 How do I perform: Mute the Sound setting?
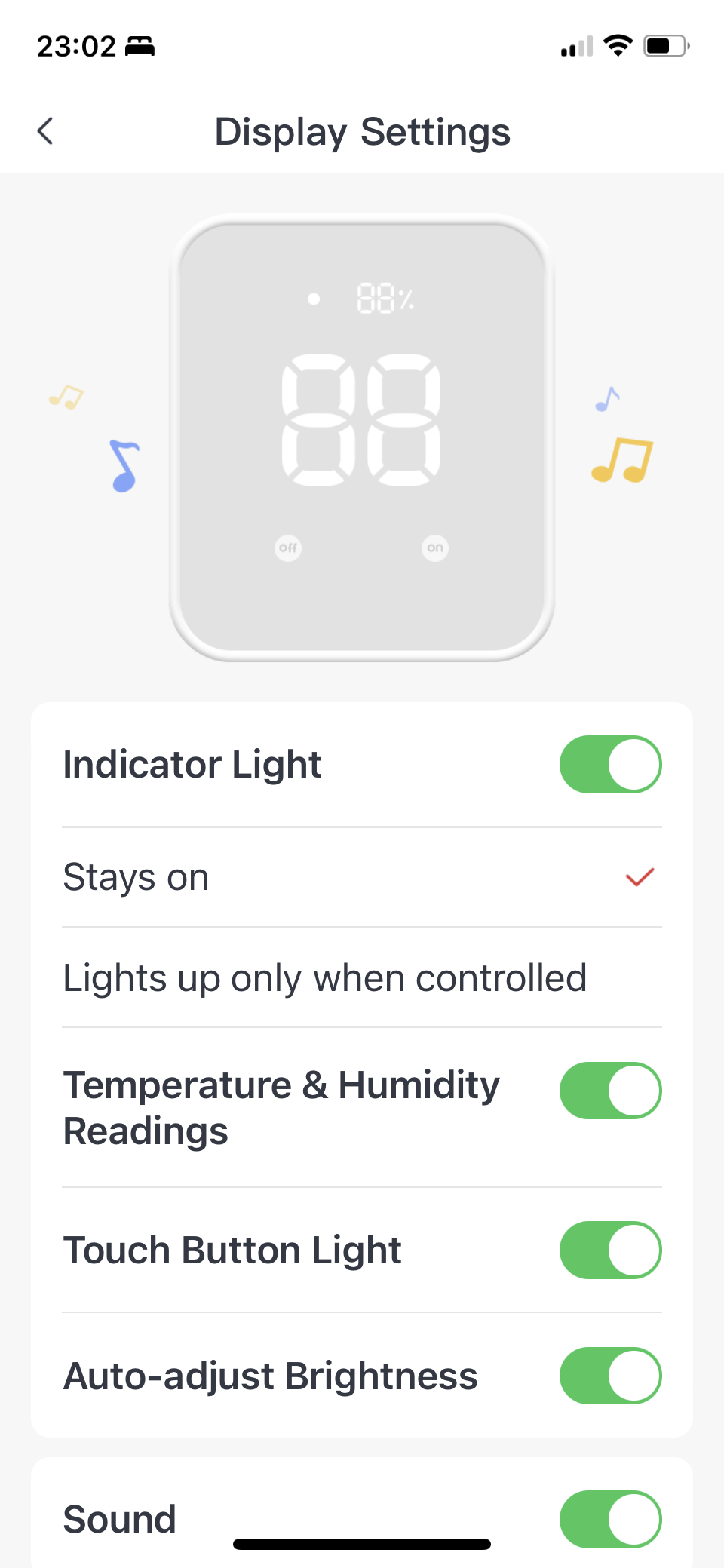610,1519
